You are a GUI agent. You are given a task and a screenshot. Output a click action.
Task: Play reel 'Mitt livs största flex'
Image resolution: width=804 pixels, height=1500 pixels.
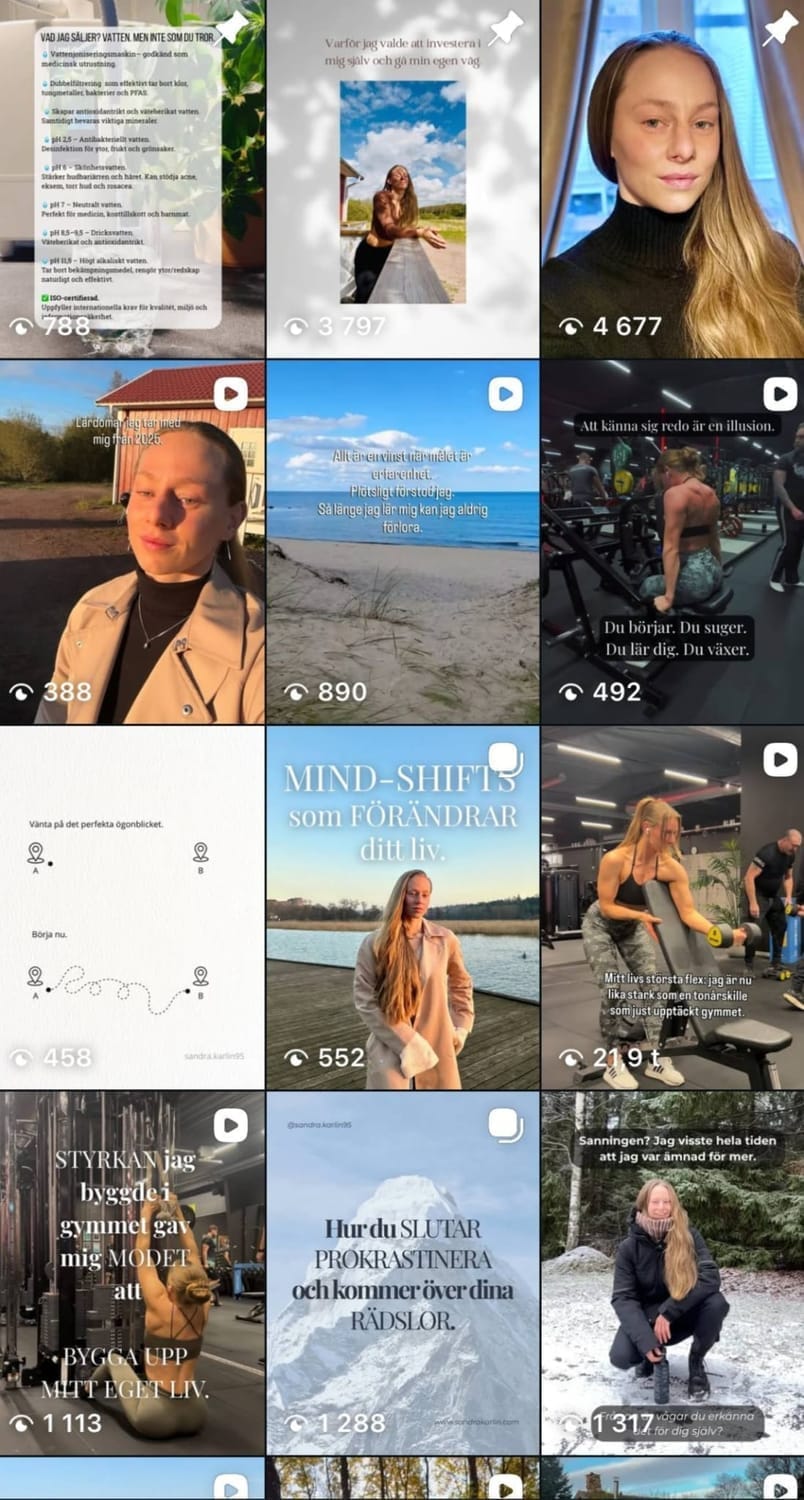click(x=672, y=908)
